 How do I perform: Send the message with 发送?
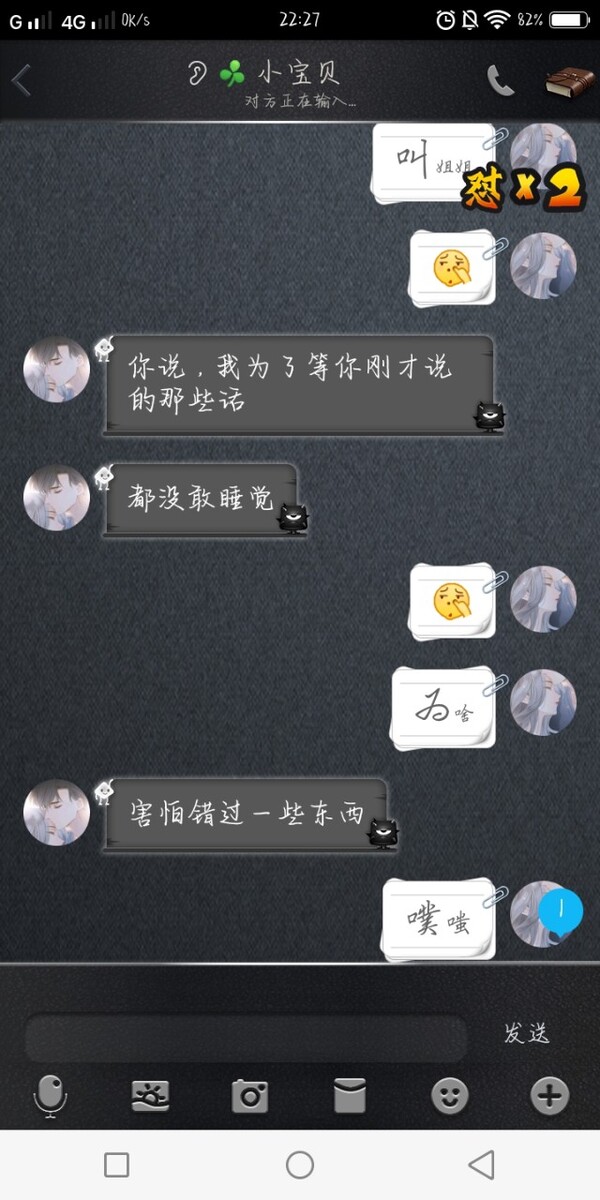coord(527,1034)
